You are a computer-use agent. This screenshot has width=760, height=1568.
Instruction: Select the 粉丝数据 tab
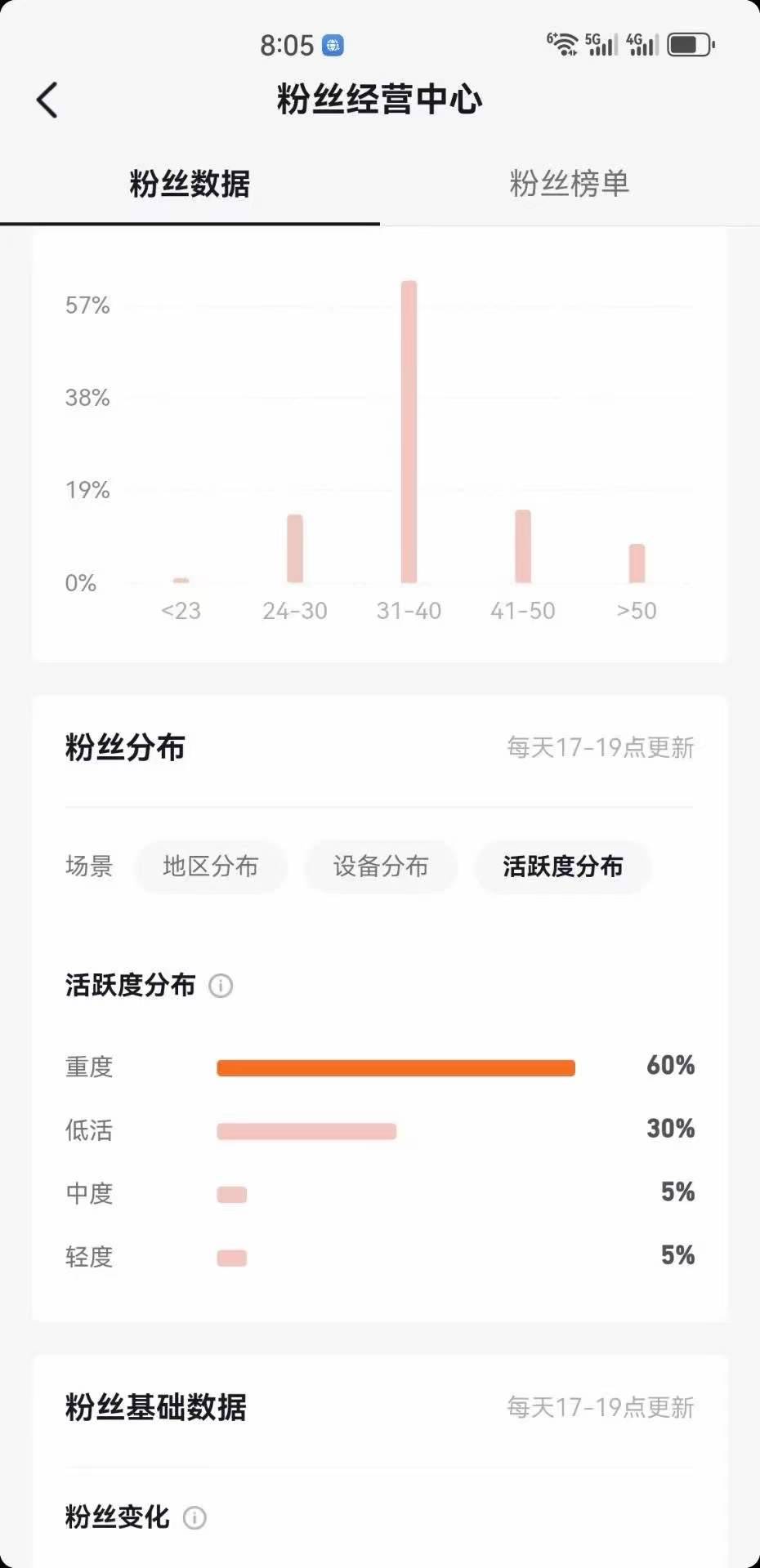(190, 184)
